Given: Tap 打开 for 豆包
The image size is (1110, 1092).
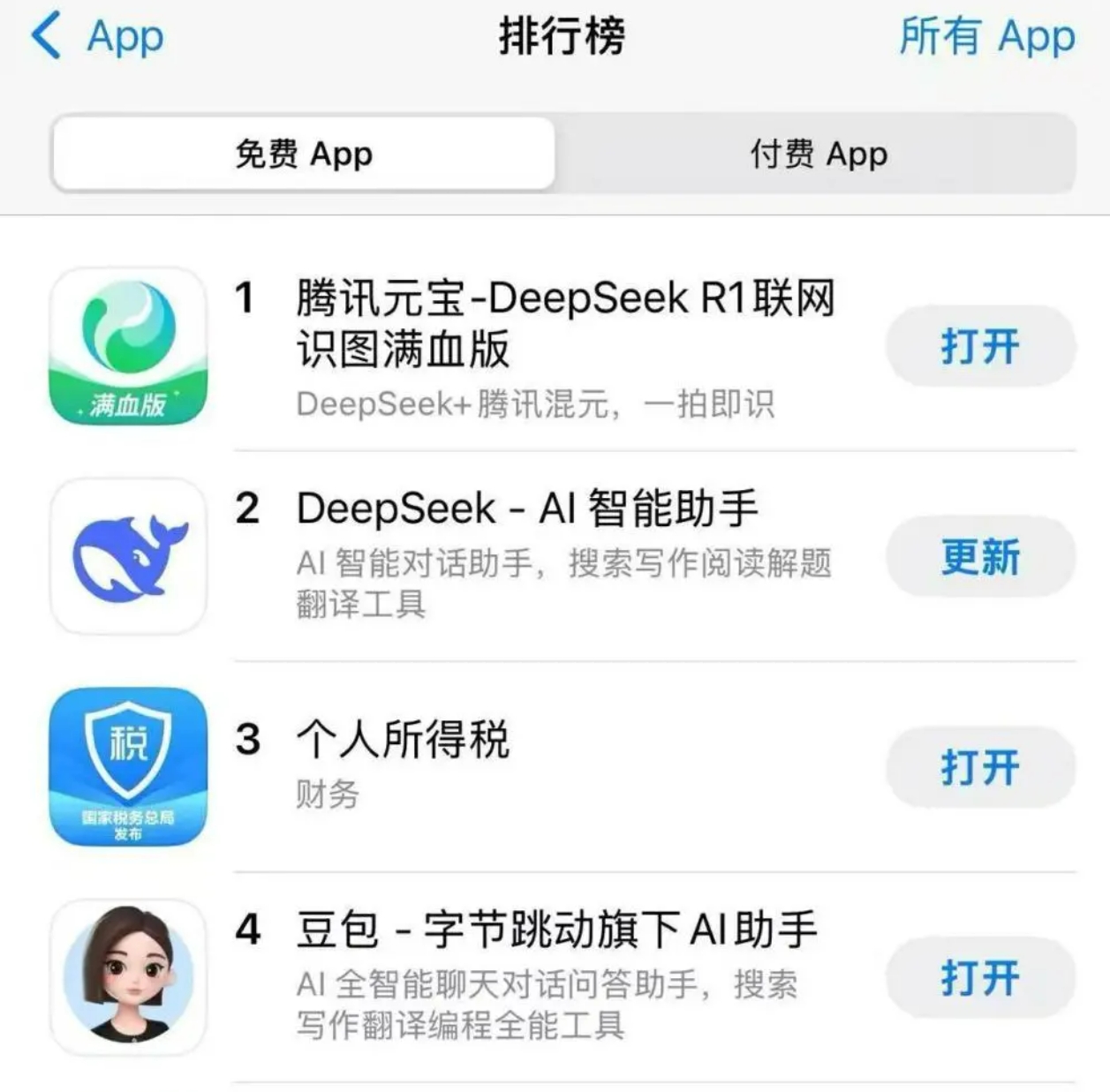Looking at the screenshot, I should (x=980, y=978).
